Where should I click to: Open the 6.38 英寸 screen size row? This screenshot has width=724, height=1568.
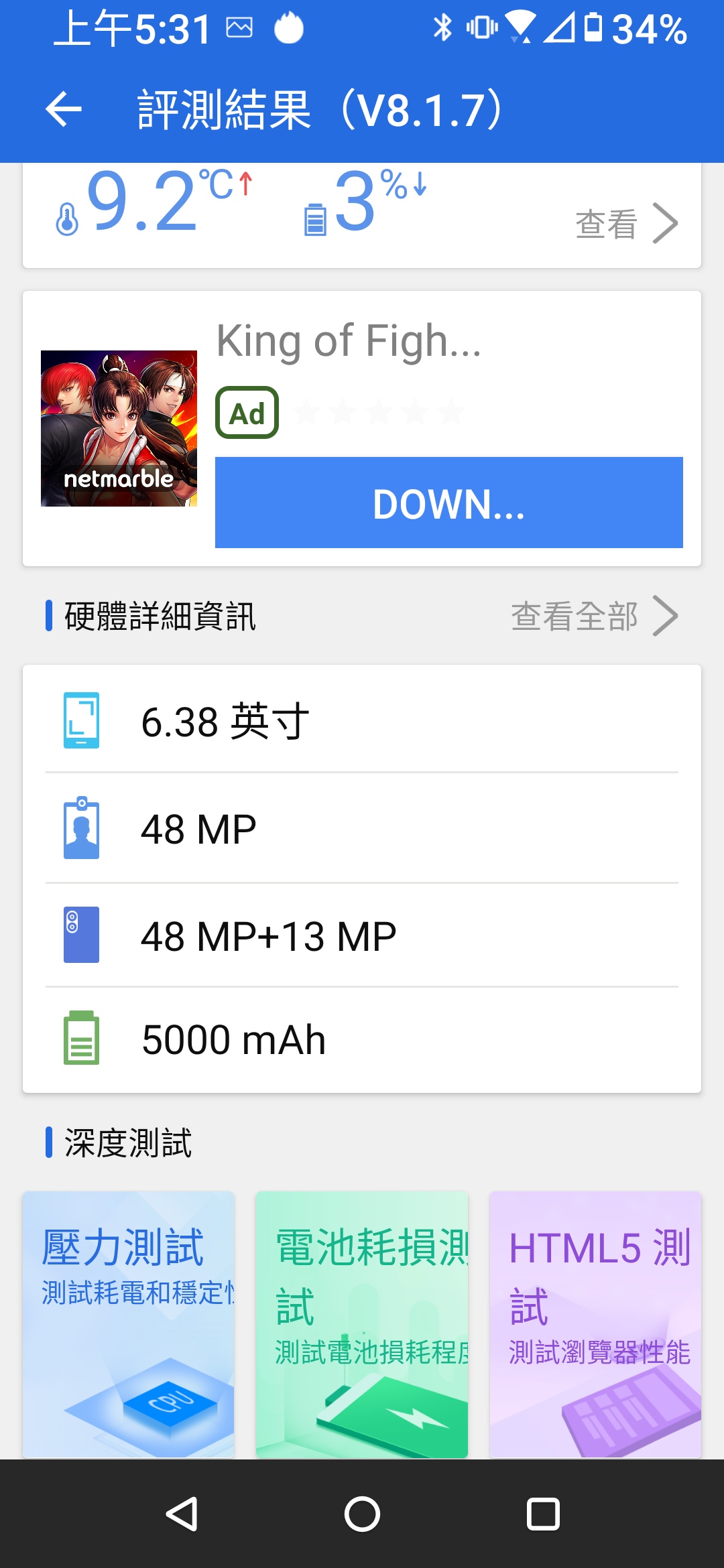coord(362,721)
